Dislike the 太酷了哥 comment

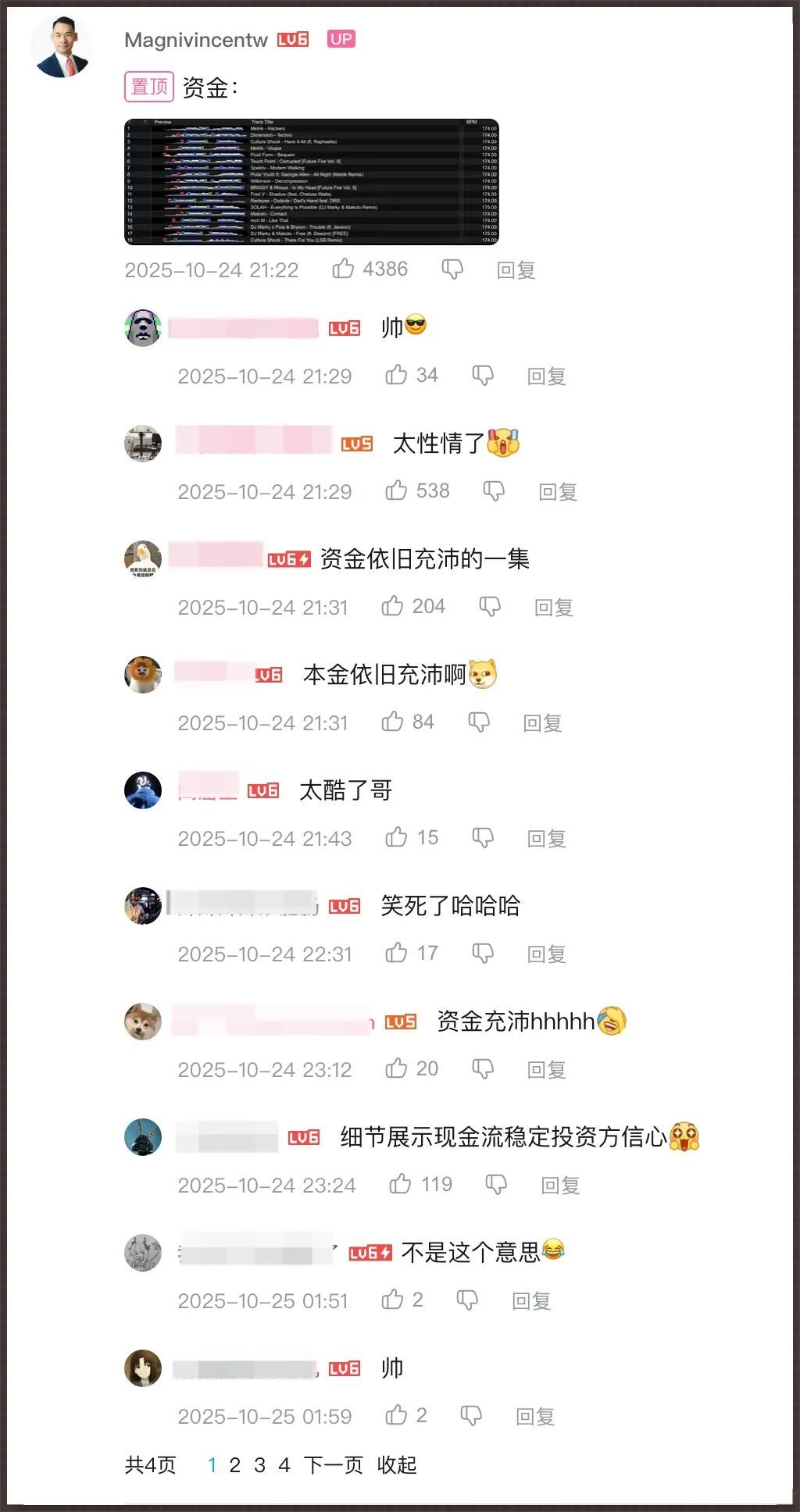point(483,838)
